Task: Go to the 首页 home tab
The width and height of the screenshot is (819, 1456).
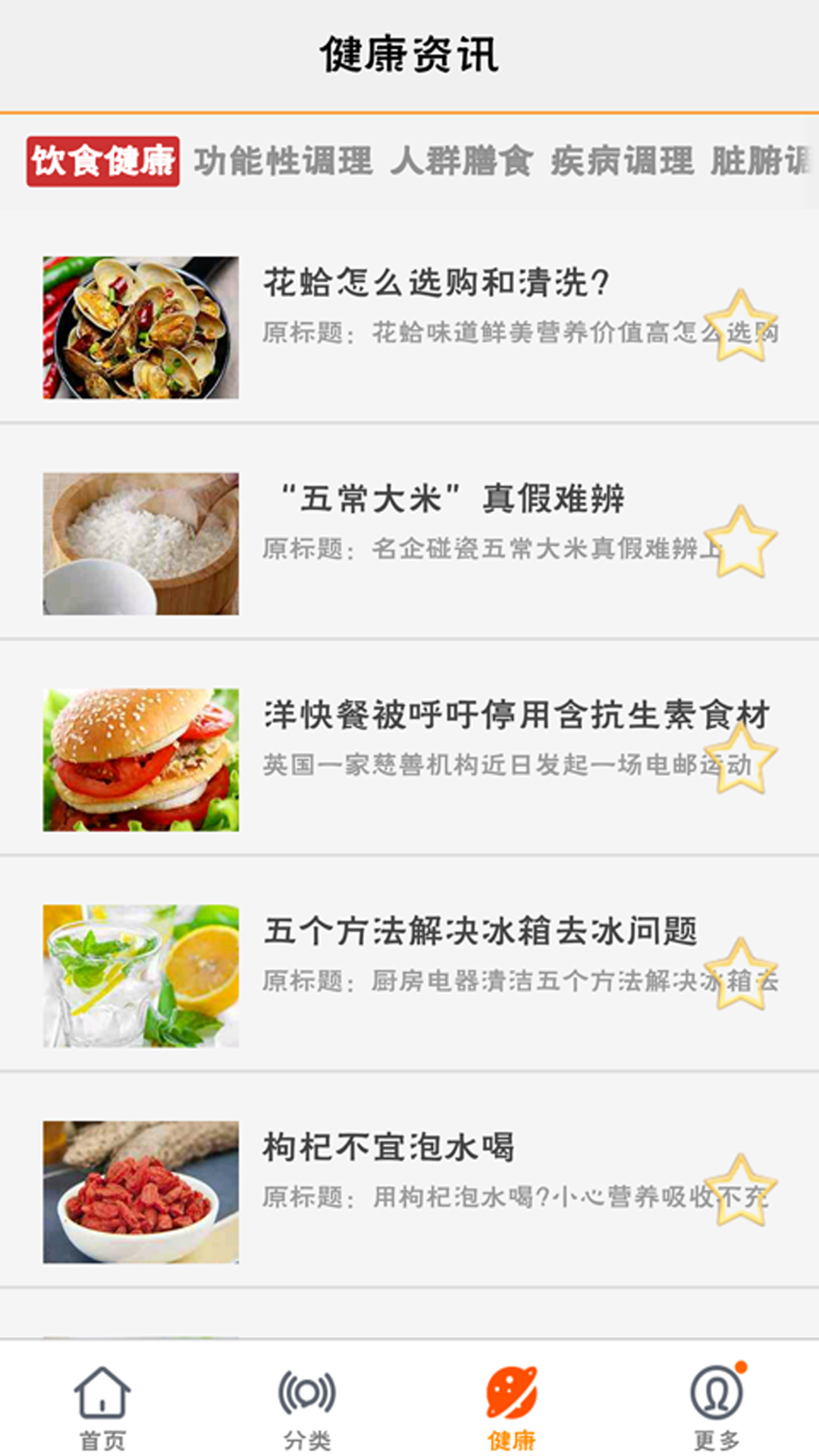Action: pos(102,1407)
